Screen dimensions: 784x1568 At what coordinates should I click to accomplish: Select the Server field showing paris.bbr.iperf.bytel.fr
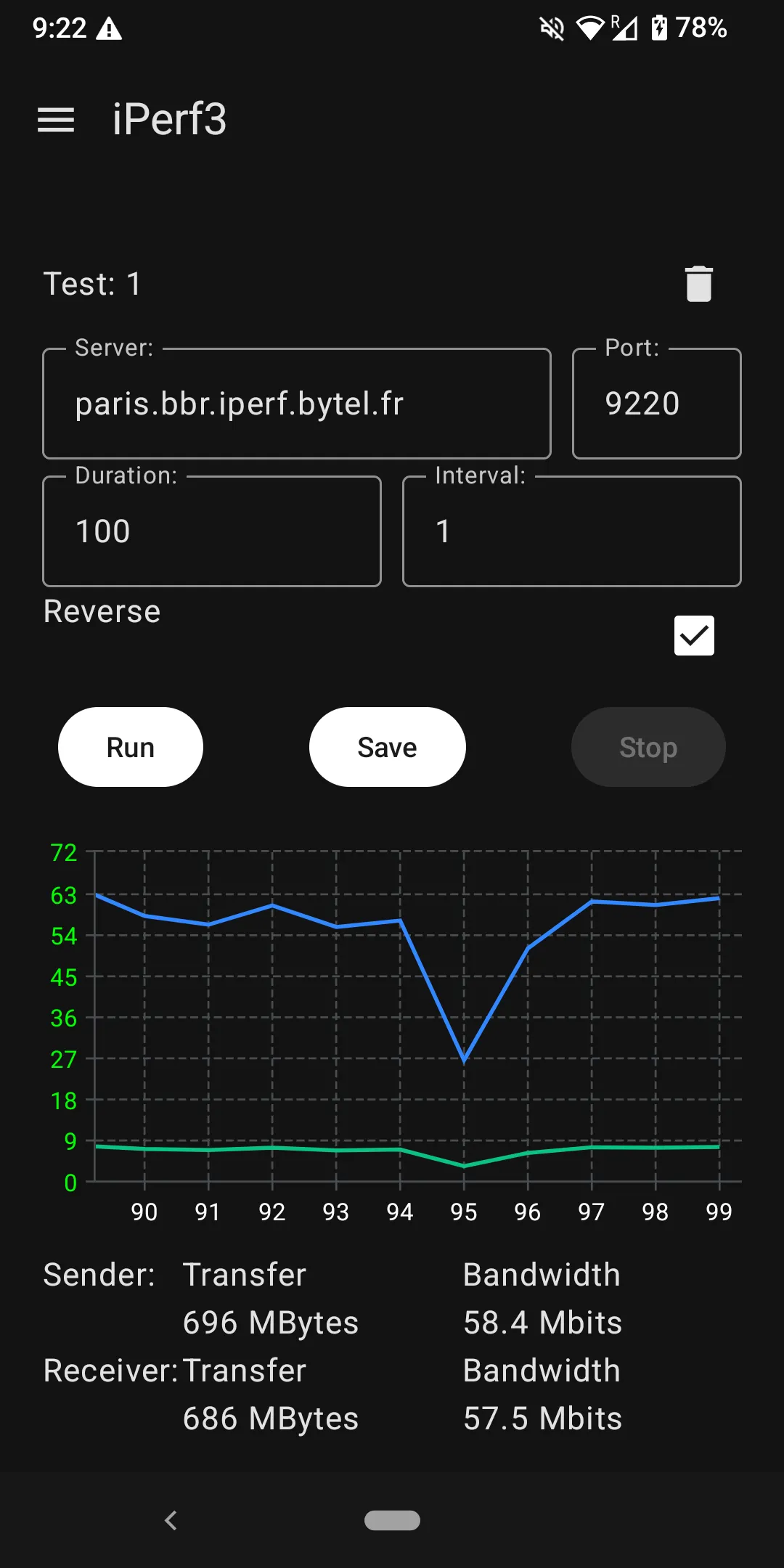[298, 404]
